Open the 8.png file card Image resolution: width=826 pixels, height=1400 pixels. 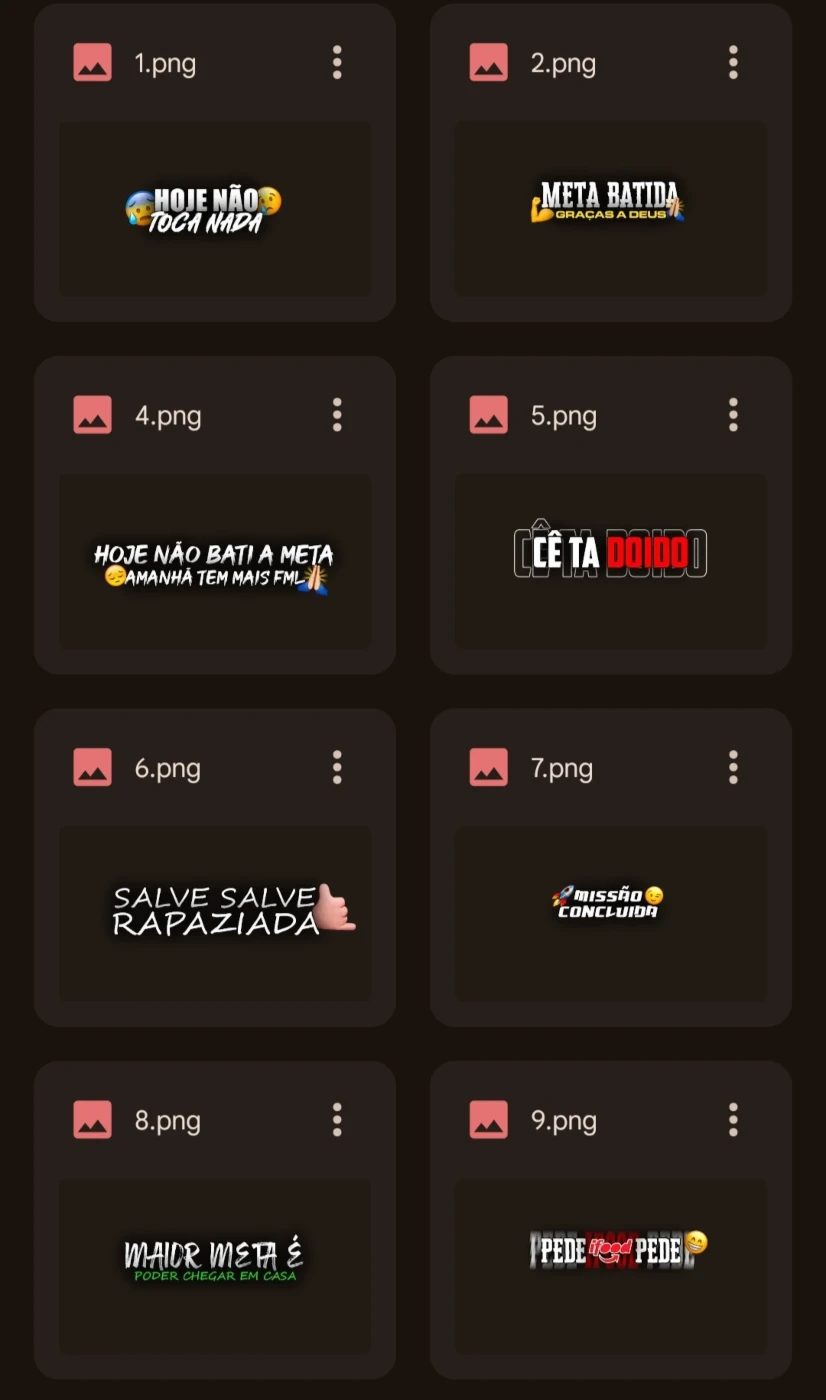click(215, 1220)
